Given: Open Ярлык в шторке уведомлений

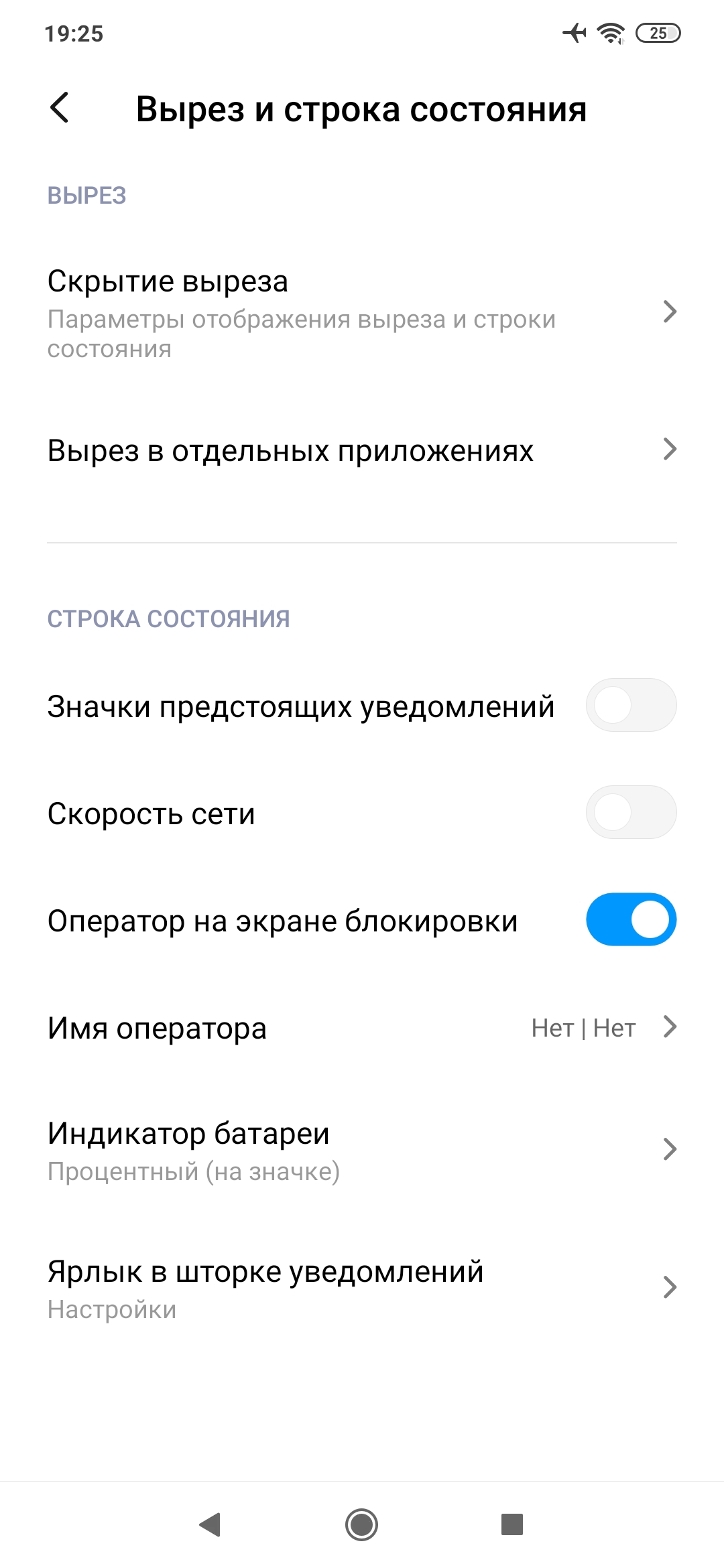Looking at the screenshot, I should tap(362, 1288).
